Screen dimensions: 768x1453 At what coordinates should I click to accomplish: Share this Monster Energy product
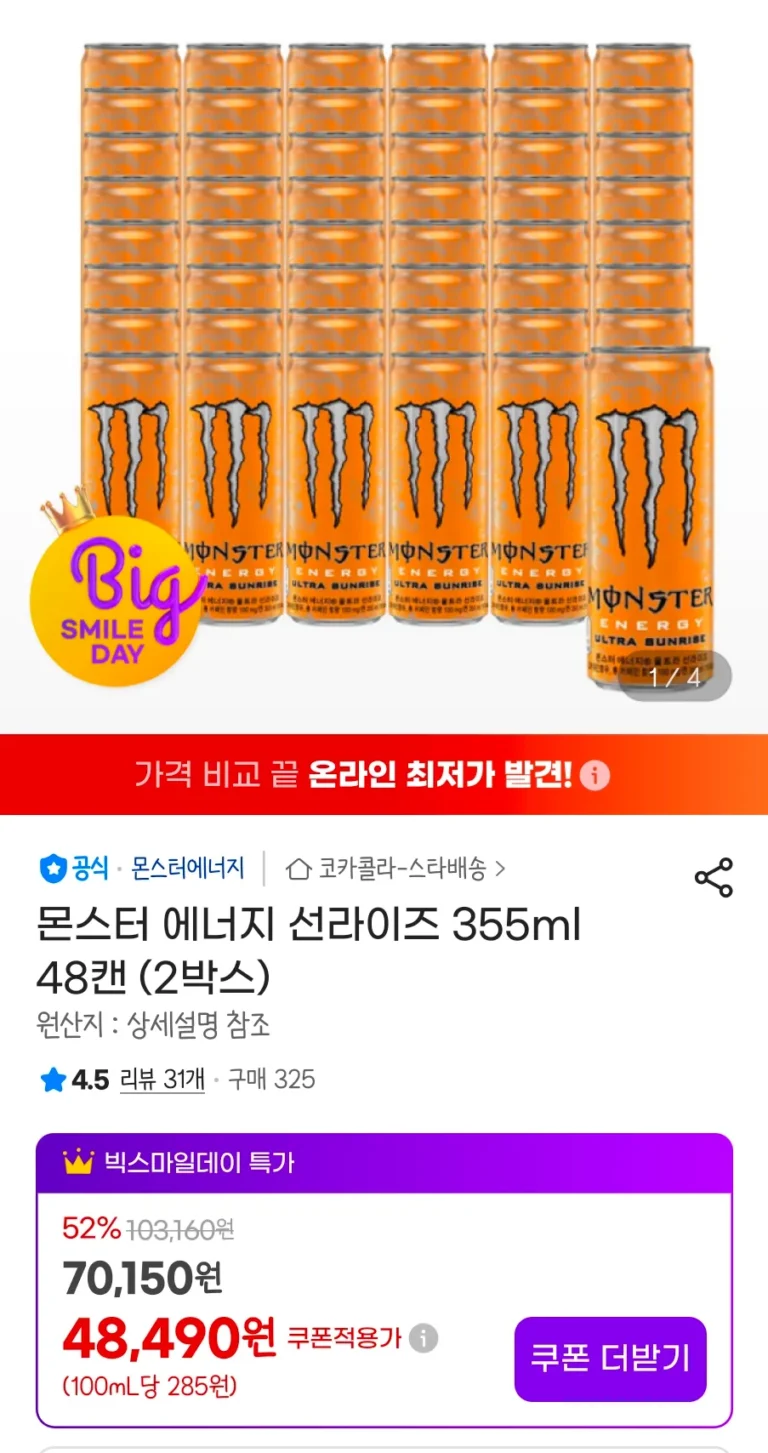coord(714,877)
